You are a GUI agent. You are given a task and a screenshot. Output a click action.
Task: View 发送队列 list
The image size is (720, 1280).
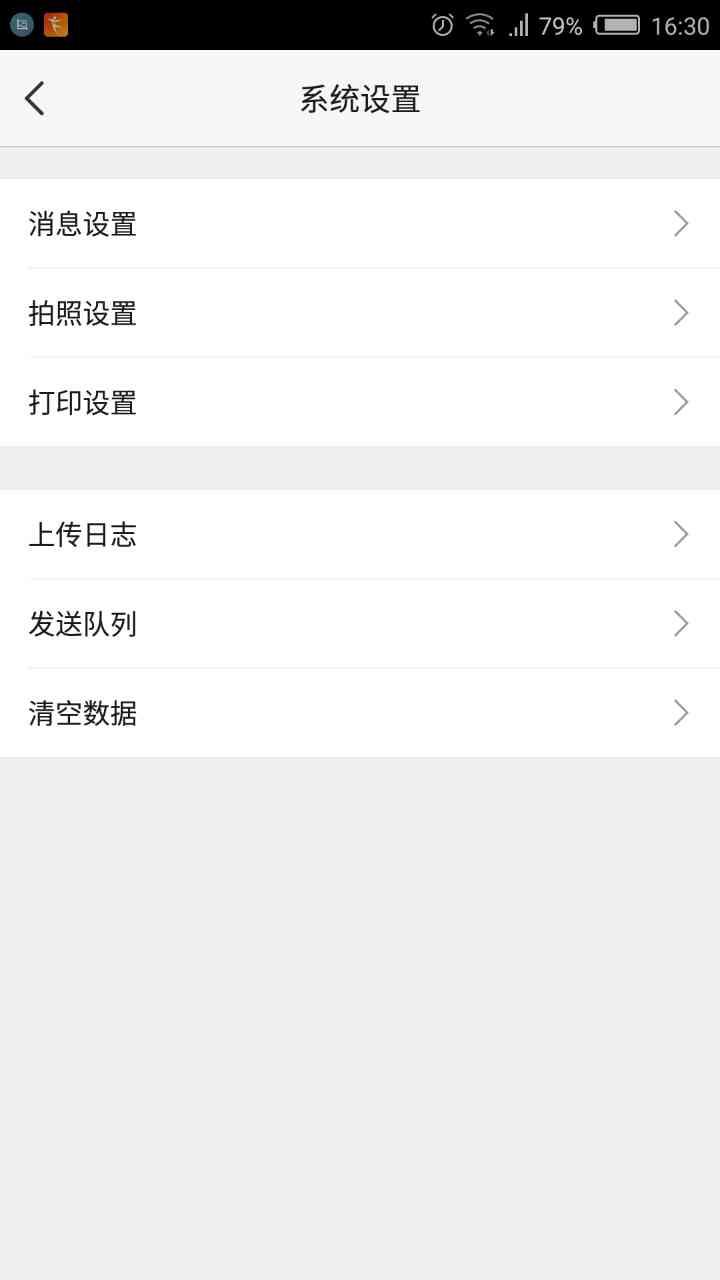(360, 624)
